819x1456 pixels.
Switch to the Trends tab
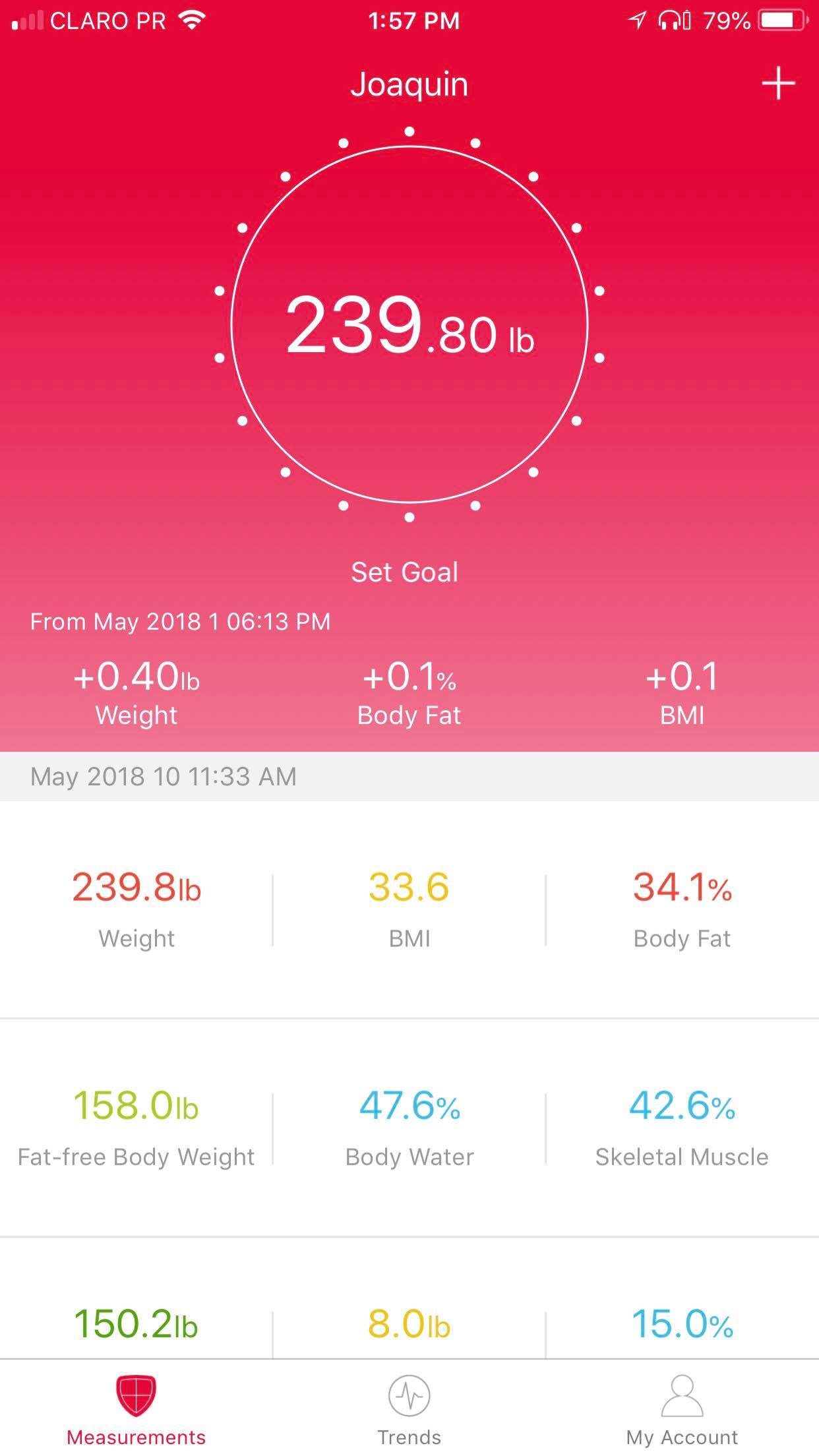pos(409,1406)
